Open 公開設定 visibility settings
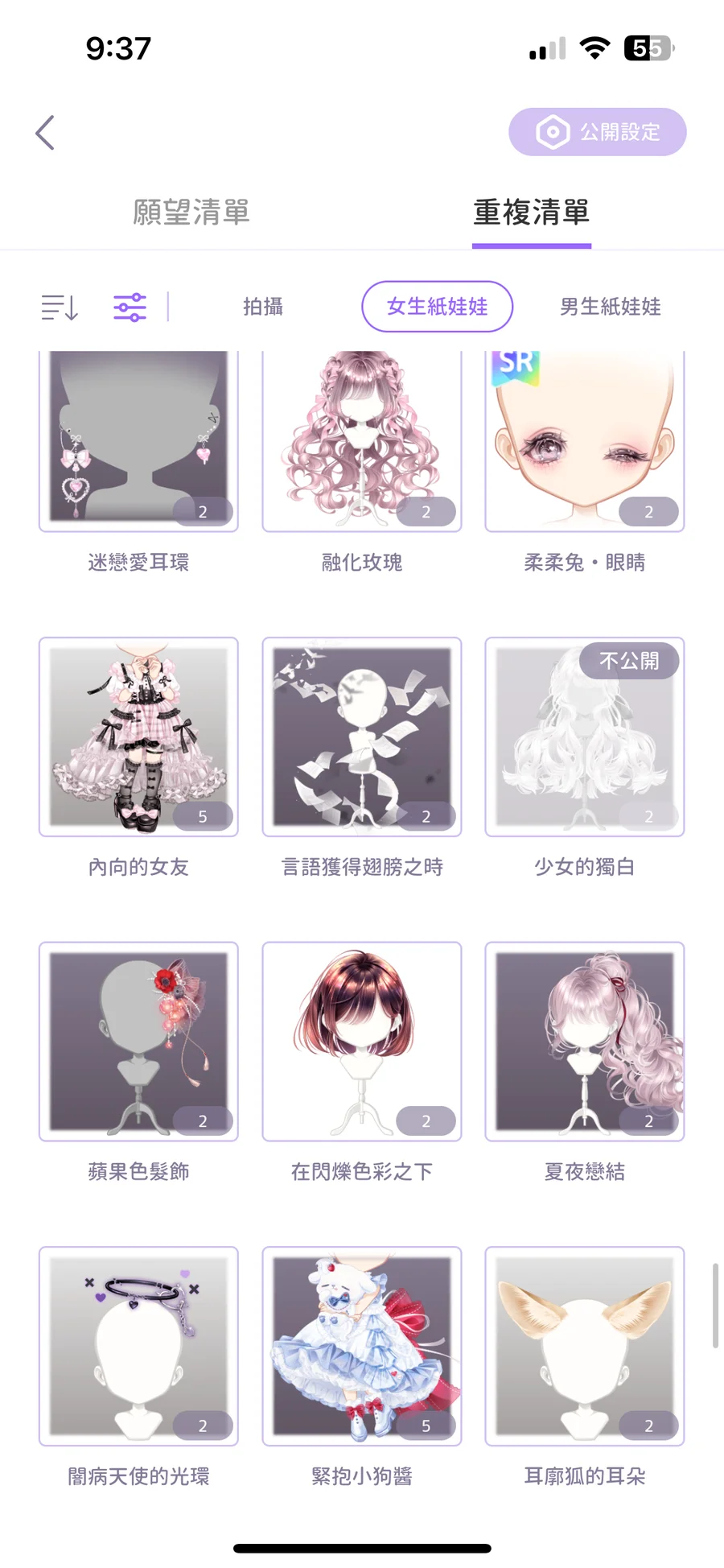Screen dimensions: 724x1568 (x=597, y=132)
